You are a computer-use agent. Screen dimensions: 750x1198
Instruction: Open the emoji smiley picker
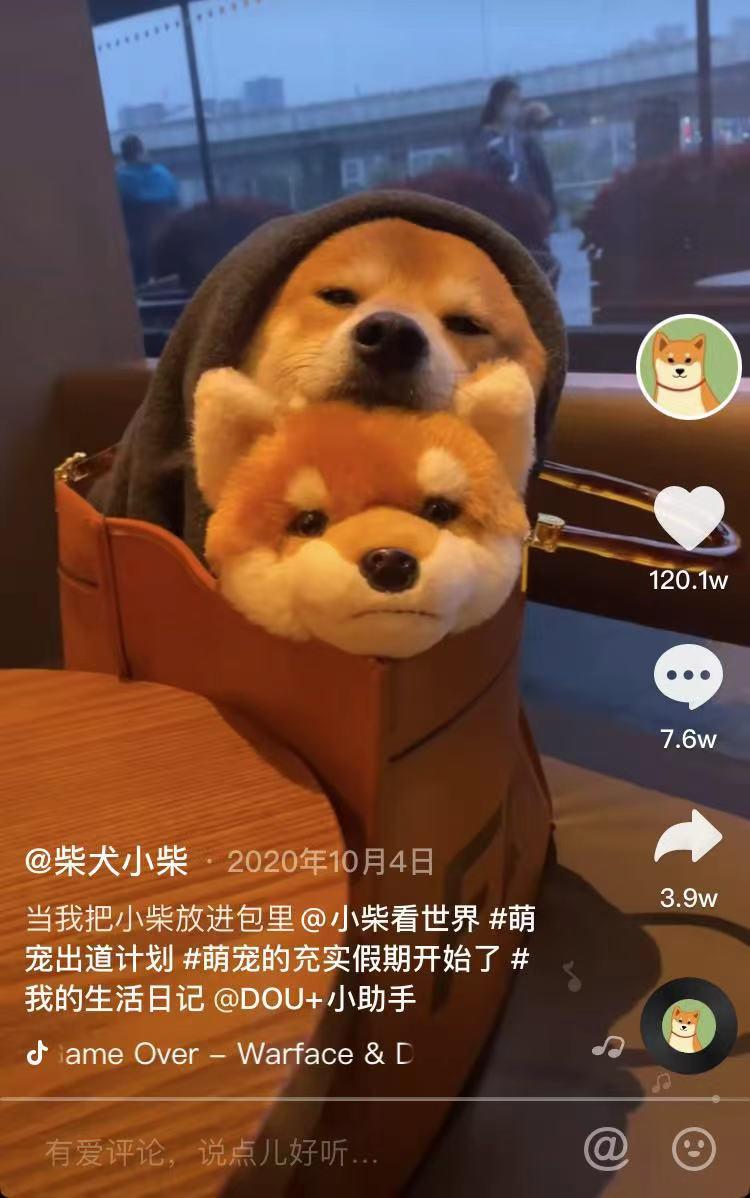click(693, 1148)
